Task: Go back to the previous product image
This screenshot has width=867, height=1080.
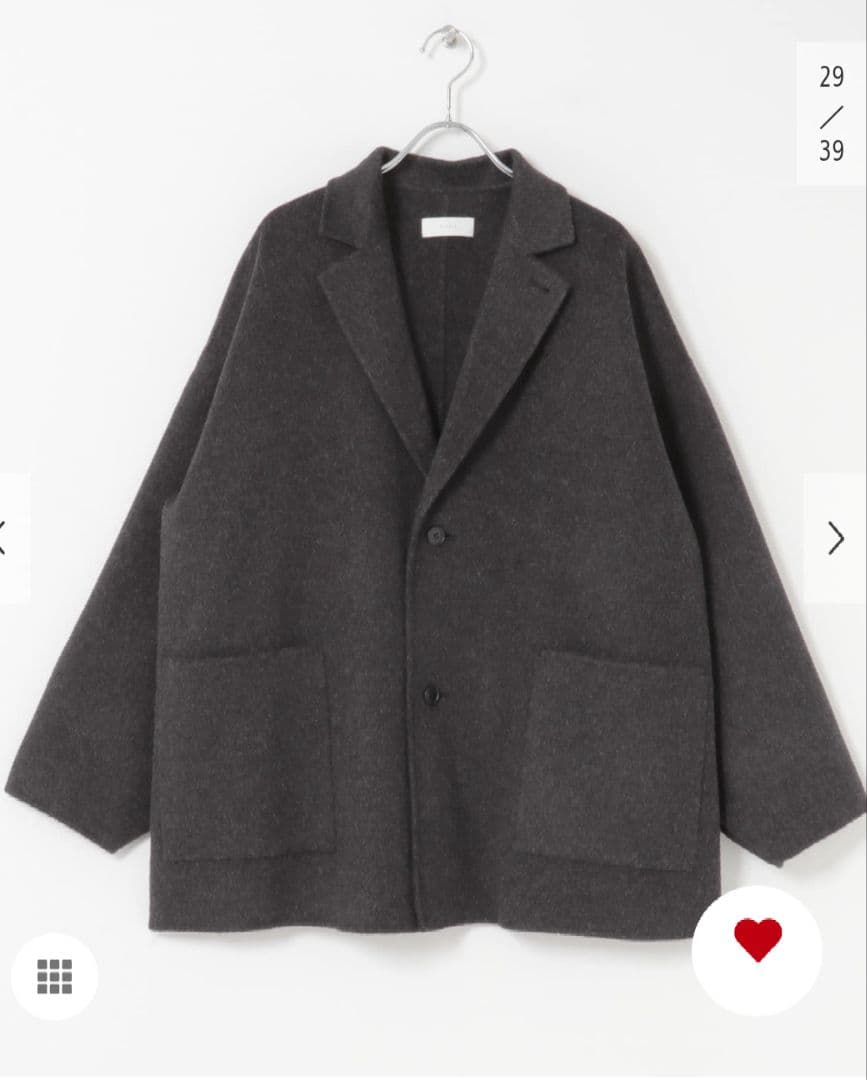Action: point(8,538)
